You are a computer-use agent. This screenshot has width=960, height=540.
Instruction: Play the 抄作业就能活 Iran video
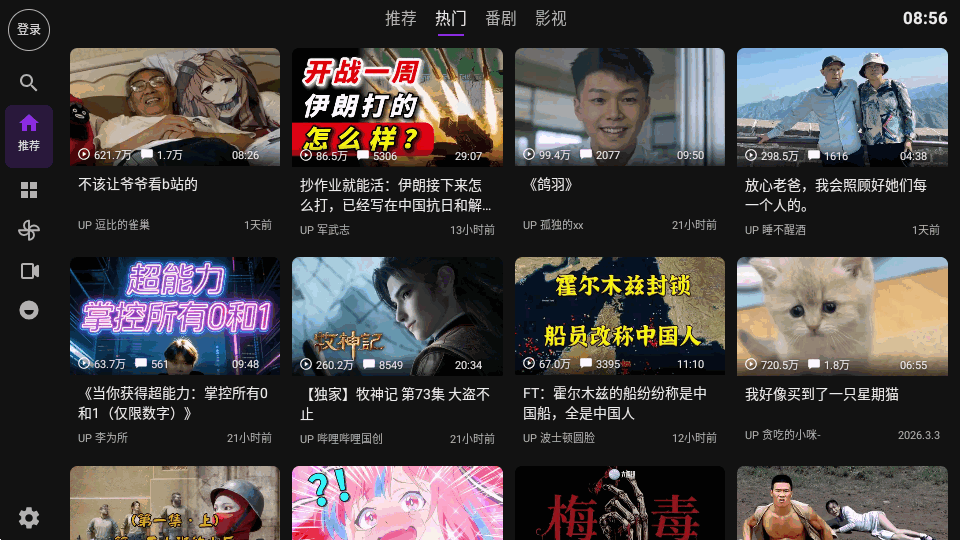click(397, 107)
